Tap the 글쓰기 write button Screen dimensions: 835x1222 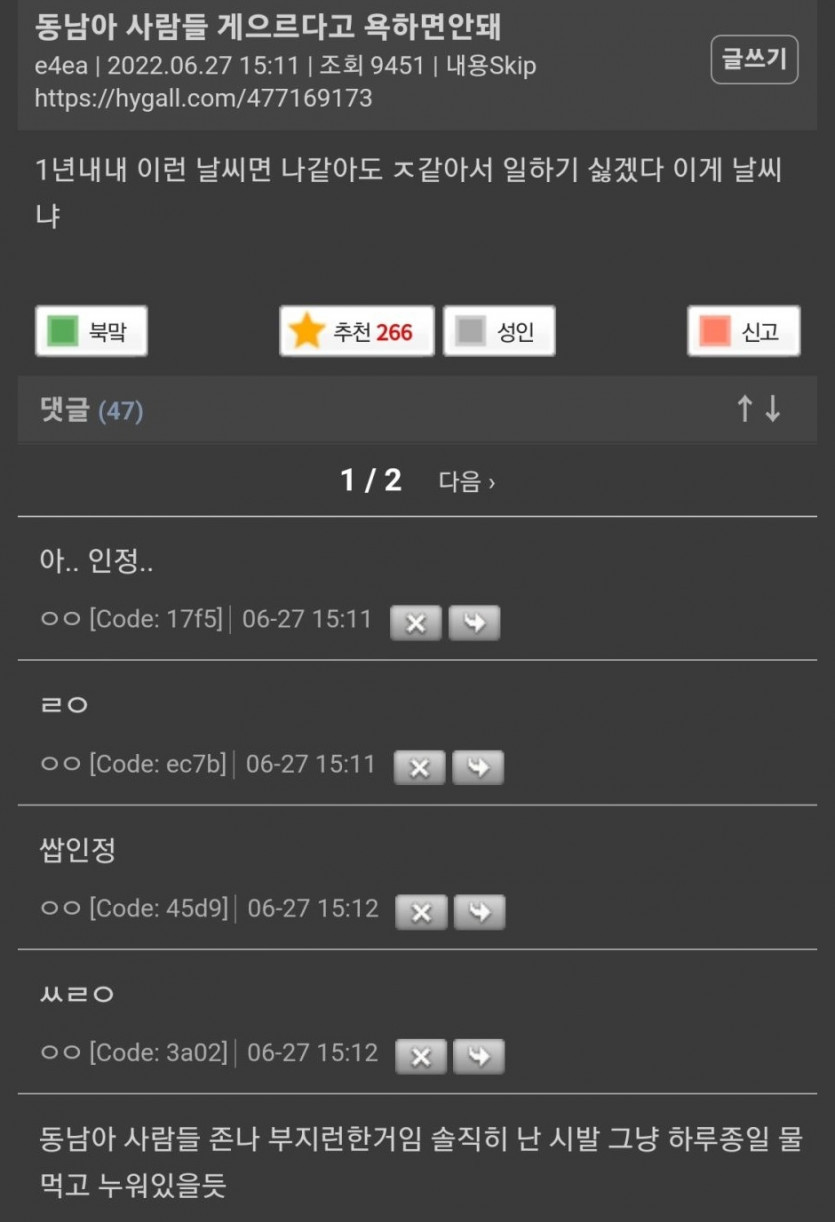[754, 60]
